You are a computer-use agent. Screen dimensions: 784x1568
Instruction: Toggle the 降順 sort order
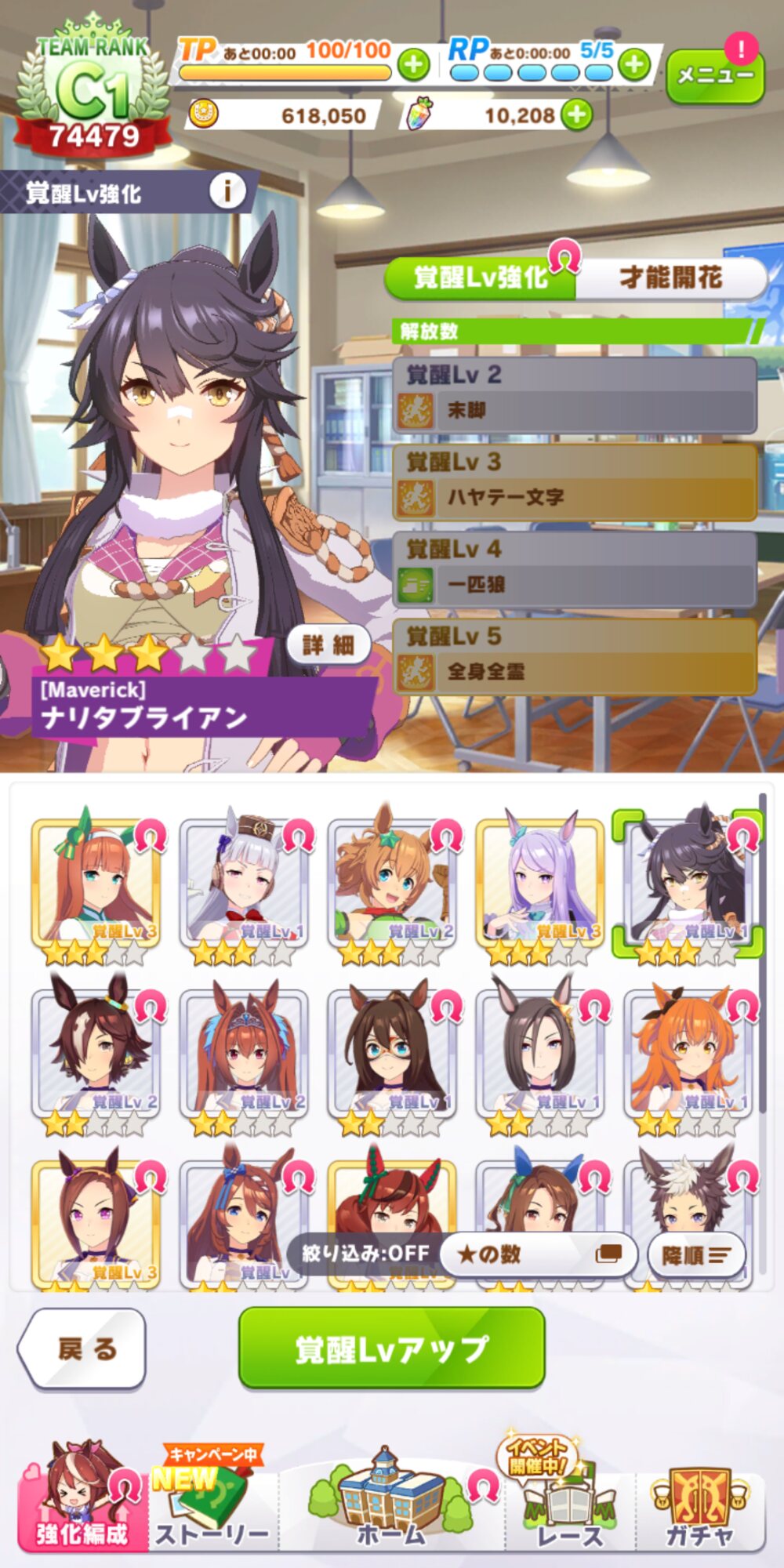tap(695, 1255)
